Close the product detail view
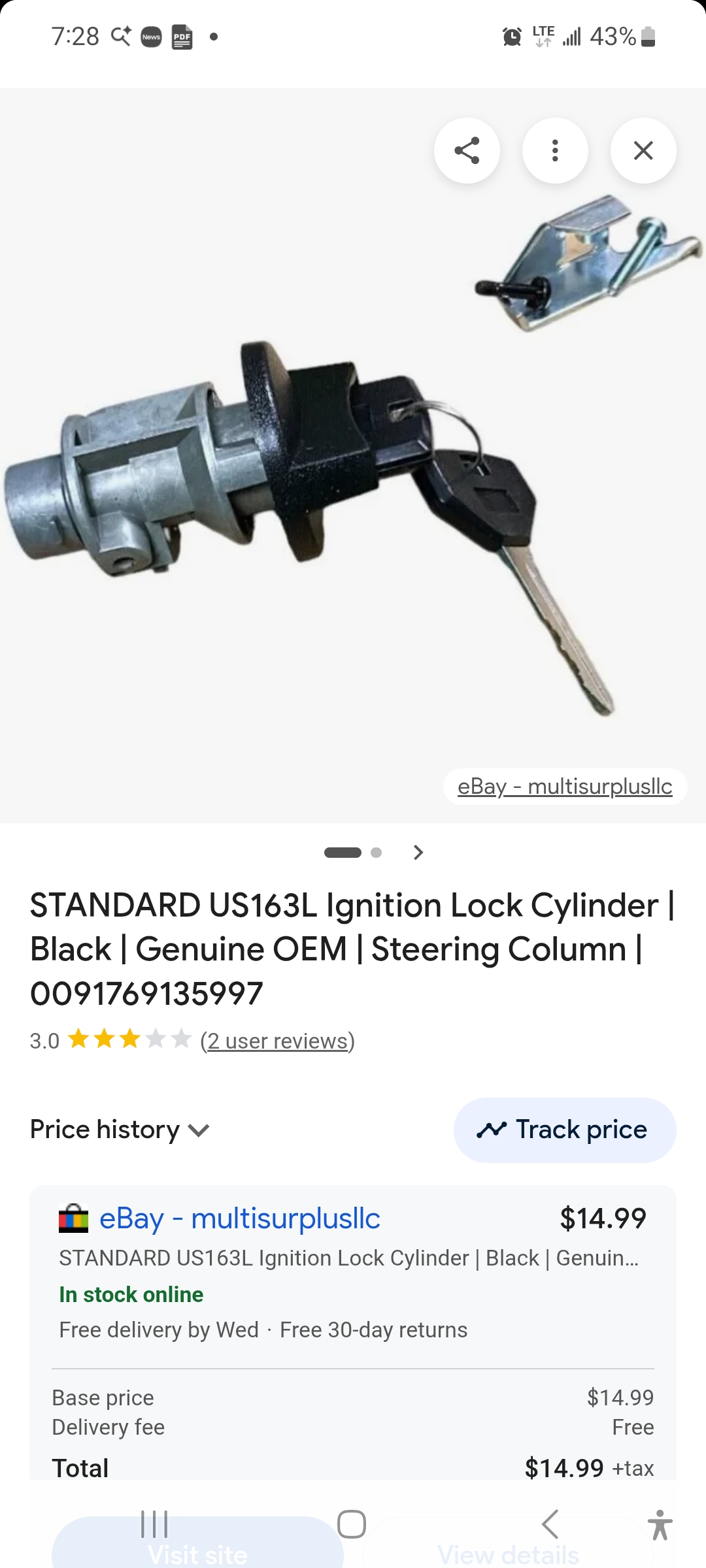The height and width of the screenshot is (1568, 706). click(643, 151)
